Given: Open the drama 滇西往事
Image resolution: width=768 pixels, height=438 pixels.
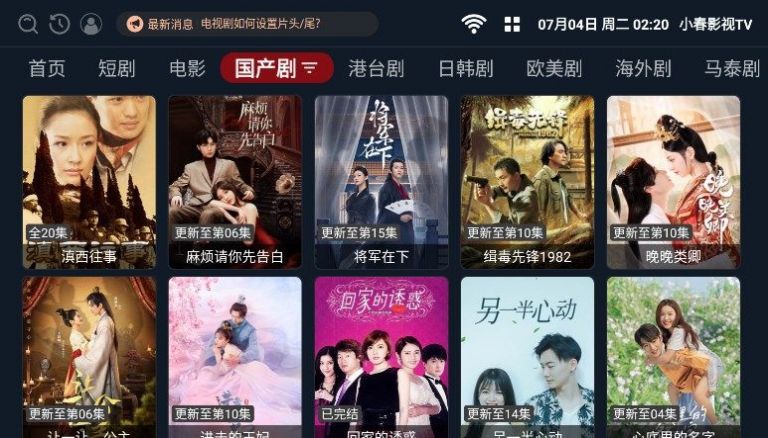Looking at the screenshot, I should tap(89, 180).
